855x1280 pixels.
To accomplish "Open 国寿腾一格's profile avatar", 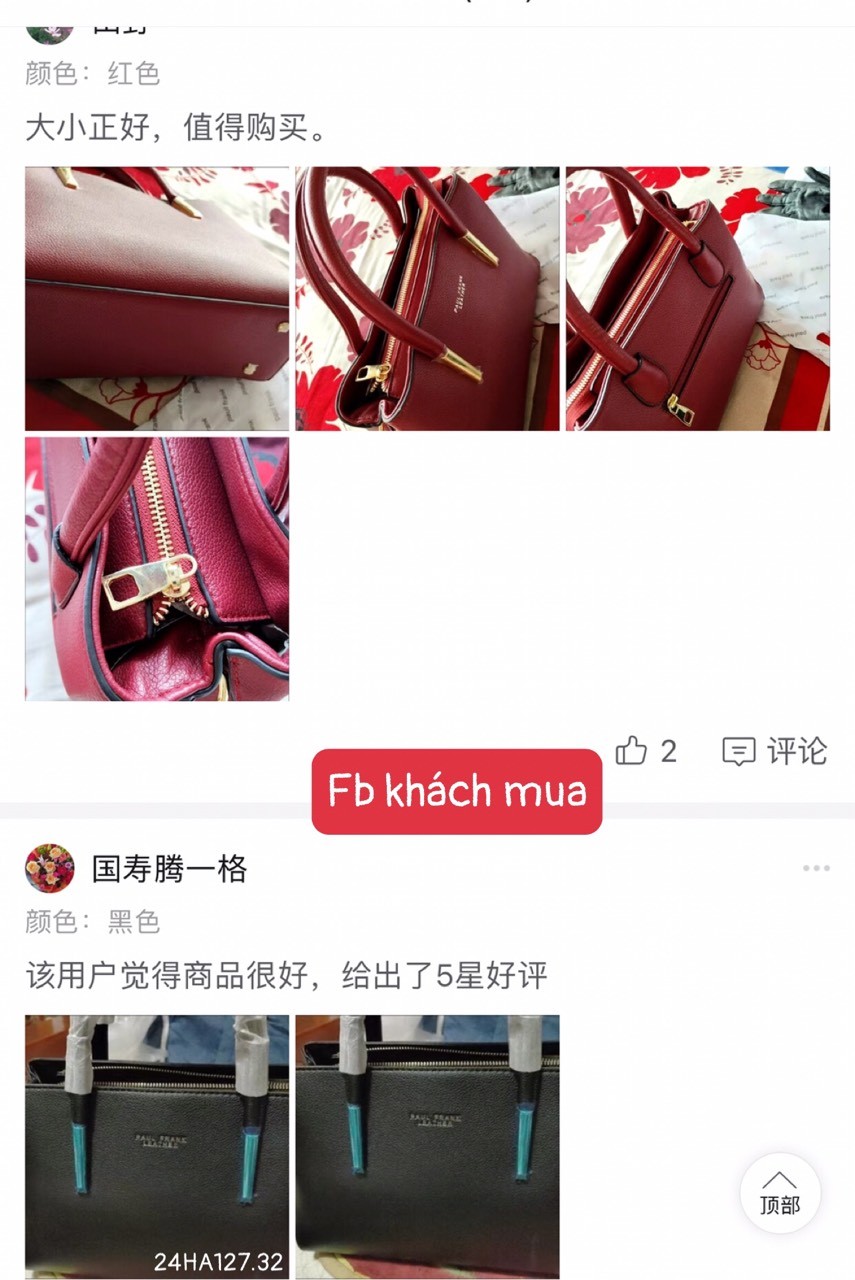I will click(x=50, y=868).
